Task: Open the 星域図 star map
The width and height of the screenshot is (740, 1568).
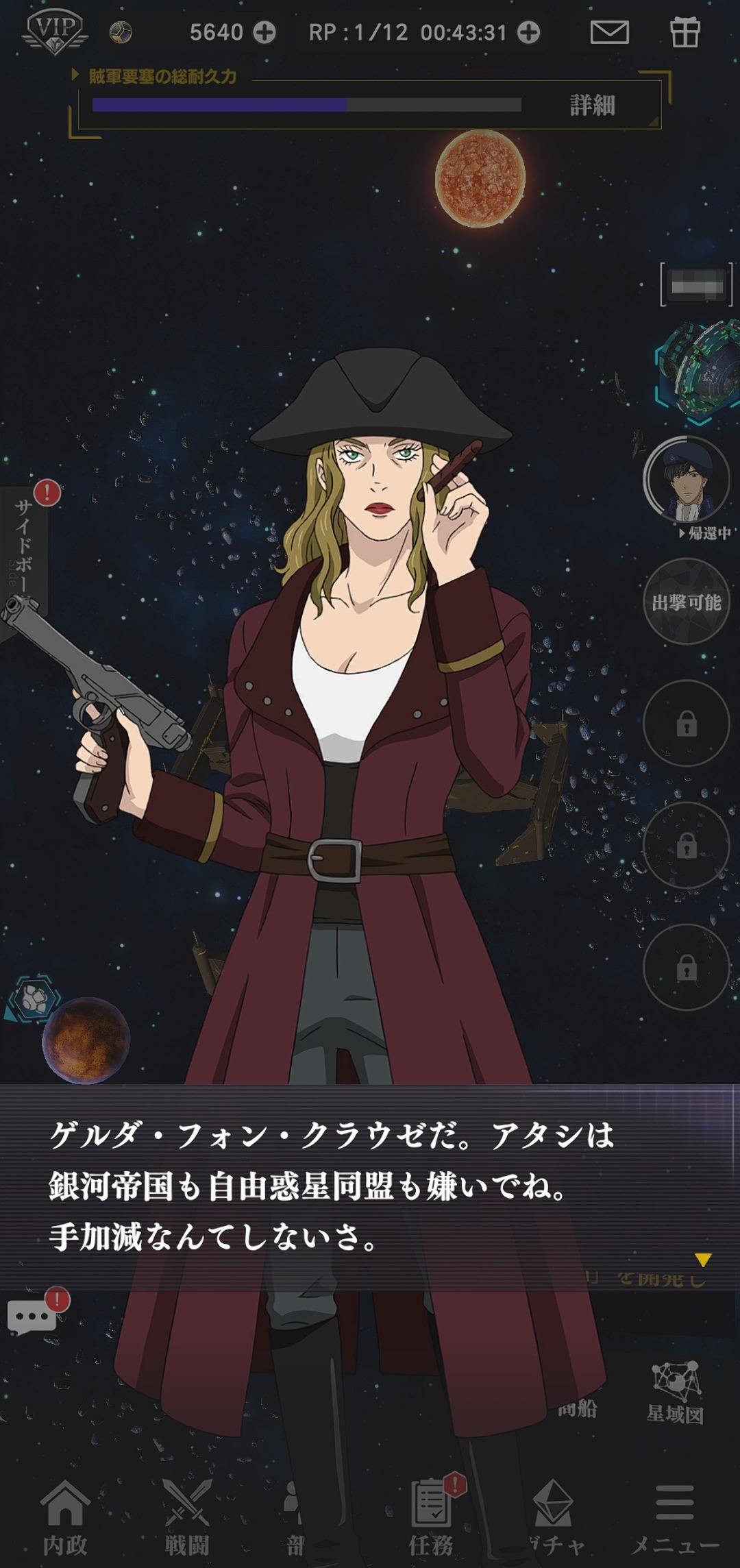Action: pos(676,1393)
